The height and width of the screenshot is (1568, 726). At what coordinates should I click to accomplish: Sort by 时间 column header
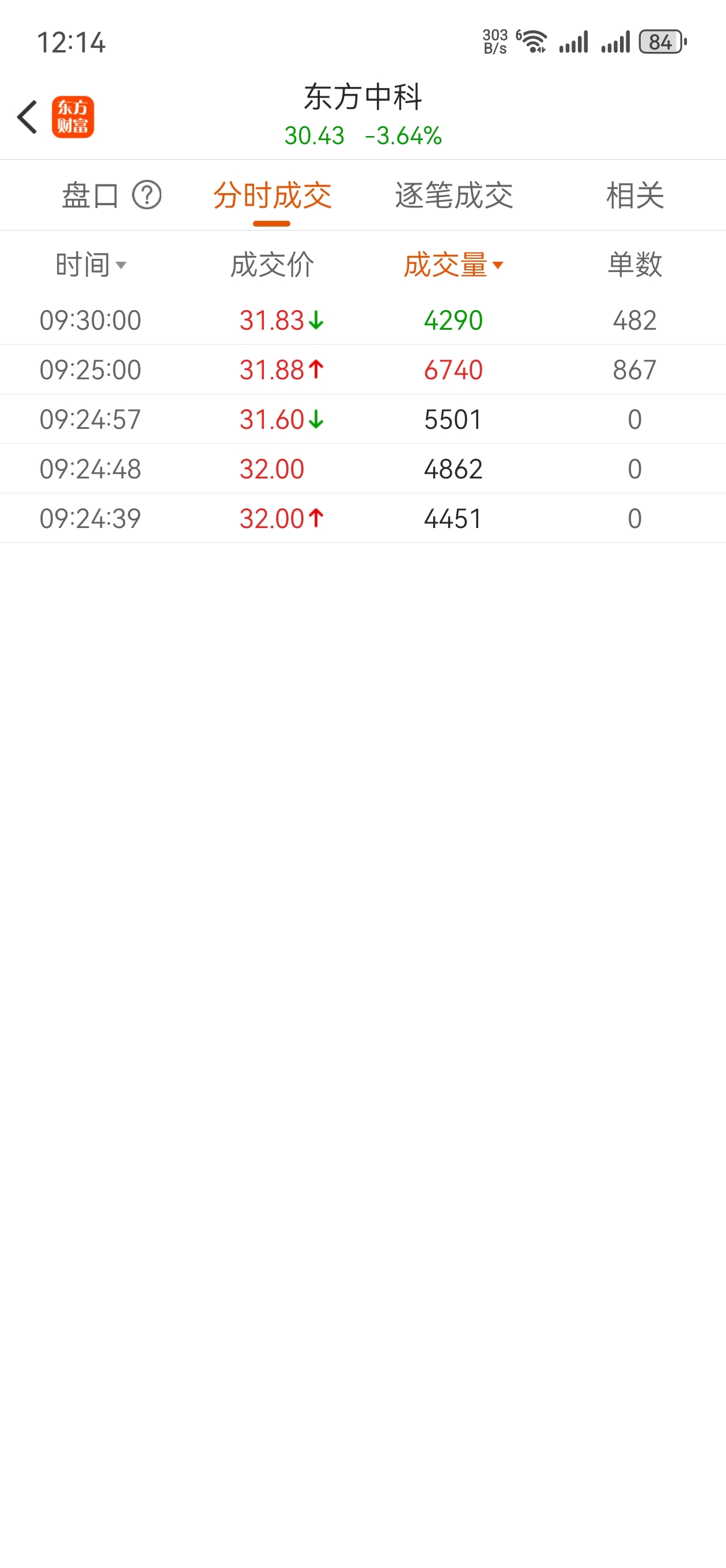point(90,265)
